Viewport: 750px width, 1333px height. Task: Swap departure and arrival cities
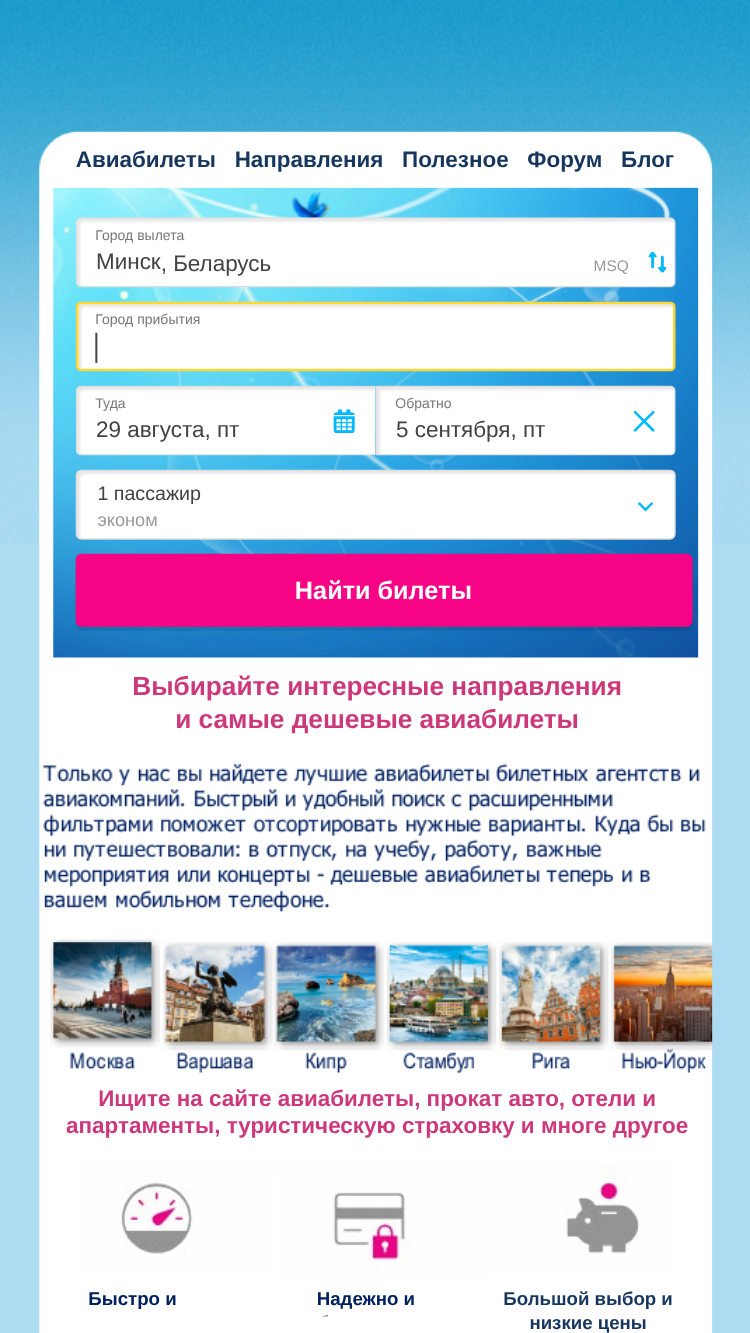657,262
